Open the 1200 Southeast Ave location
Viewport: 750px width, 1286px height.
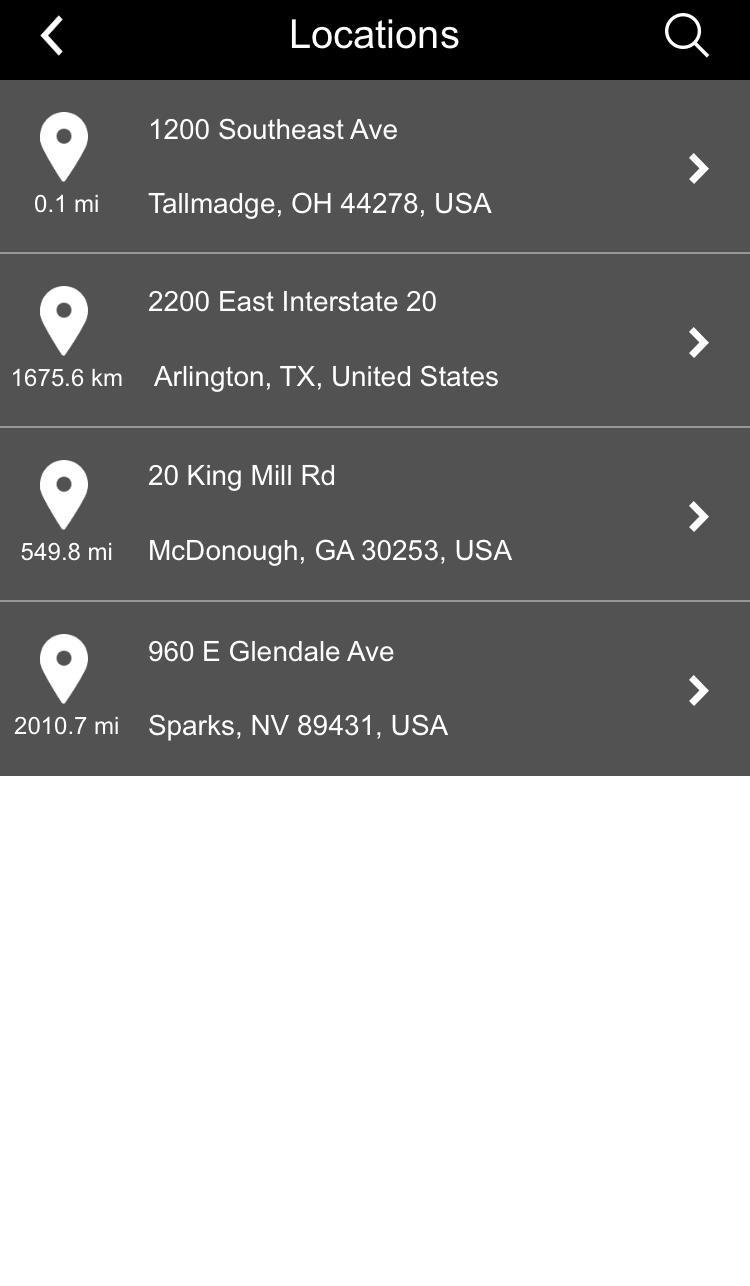tap(375, 167)
